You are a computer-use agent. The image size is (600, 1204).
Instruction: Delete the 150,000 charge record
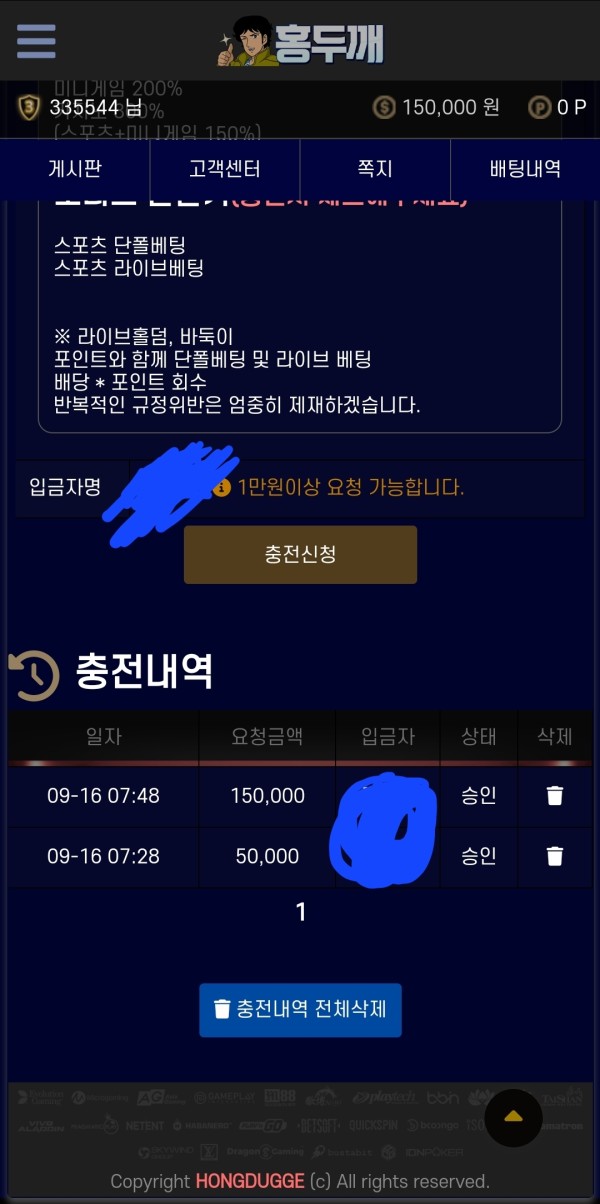555,796
